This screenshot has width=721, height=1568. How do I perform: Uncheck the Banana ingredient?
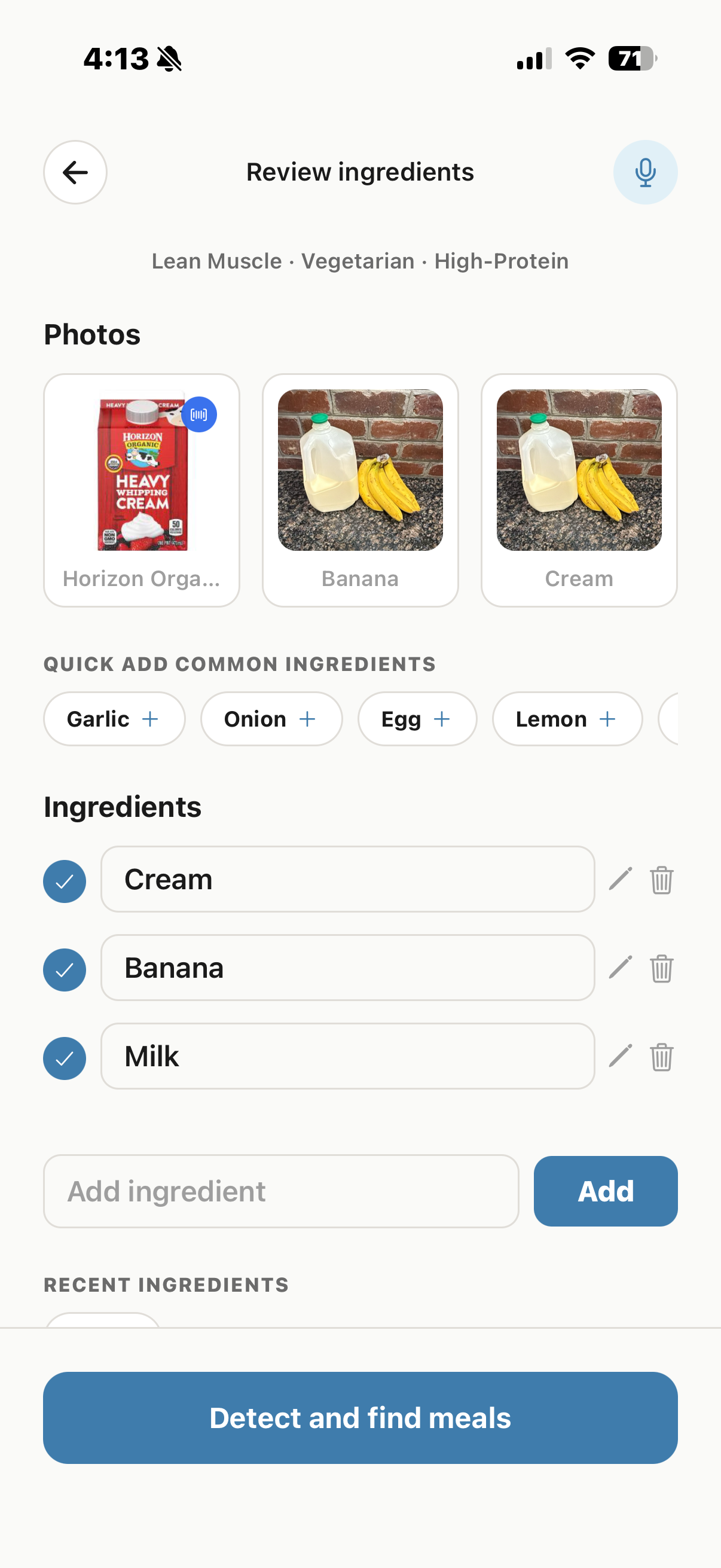pyautogui.click(x=65, y=969)
